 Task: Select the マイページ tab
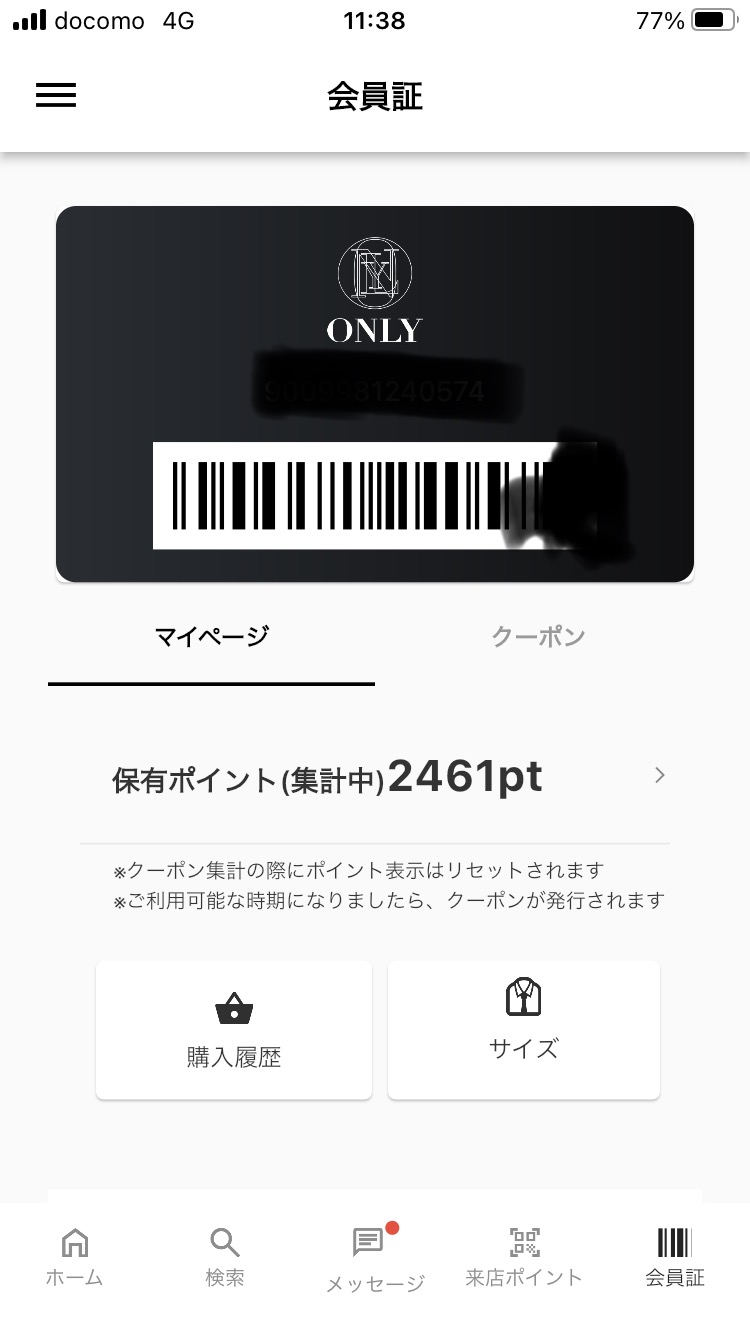[211, 637]
